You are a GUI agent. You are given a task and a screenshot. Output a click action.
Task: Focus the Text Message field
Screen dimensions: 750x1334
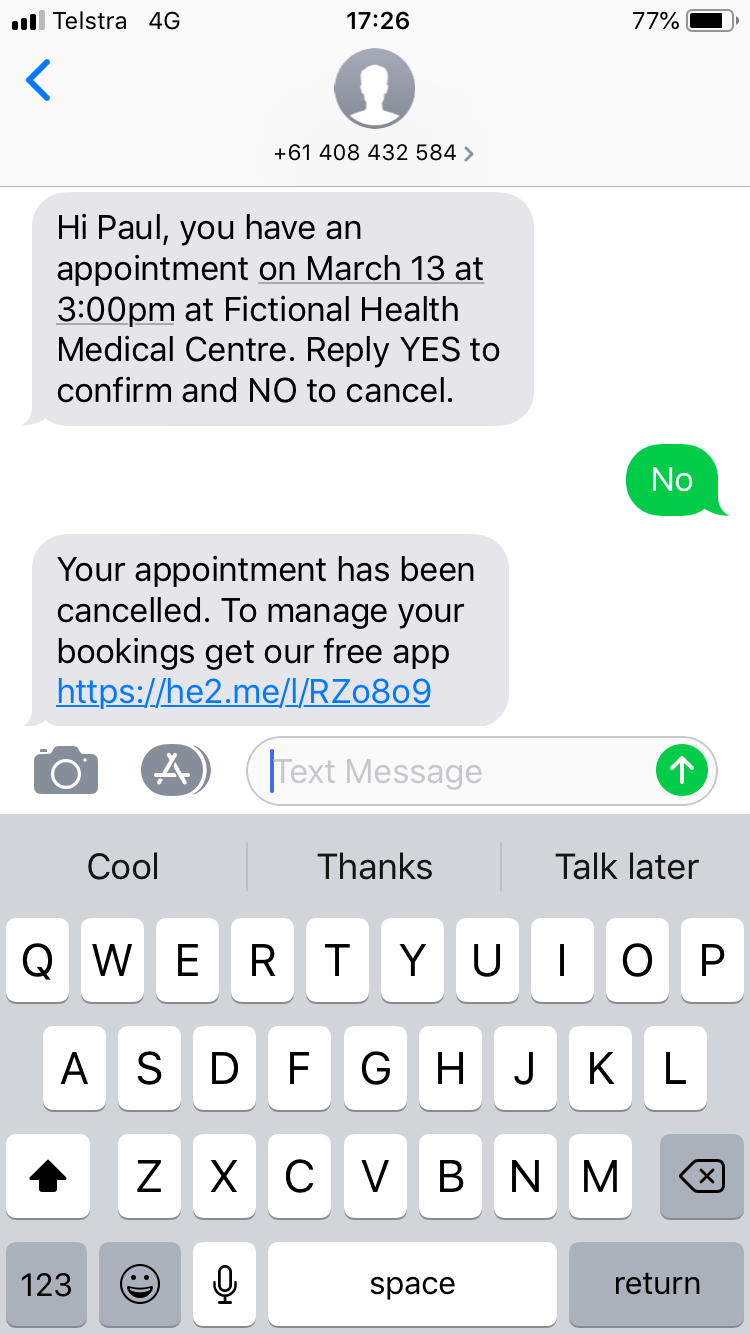450,771
